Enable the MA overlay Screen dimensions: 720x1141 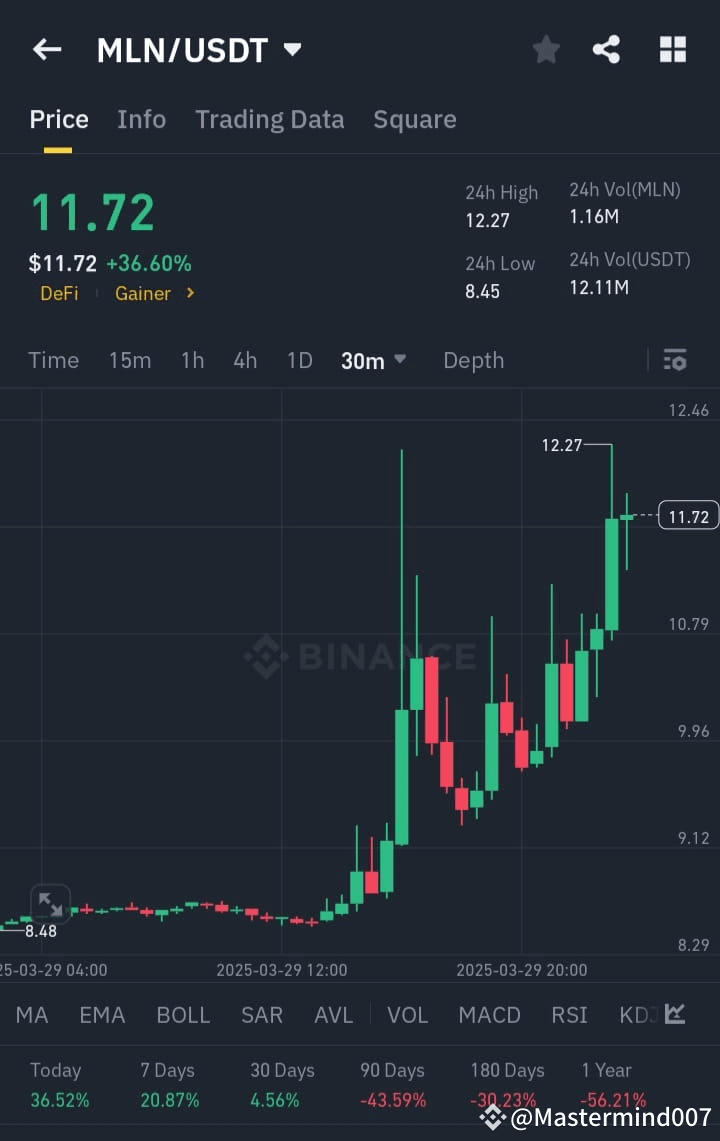(31, 1014)
